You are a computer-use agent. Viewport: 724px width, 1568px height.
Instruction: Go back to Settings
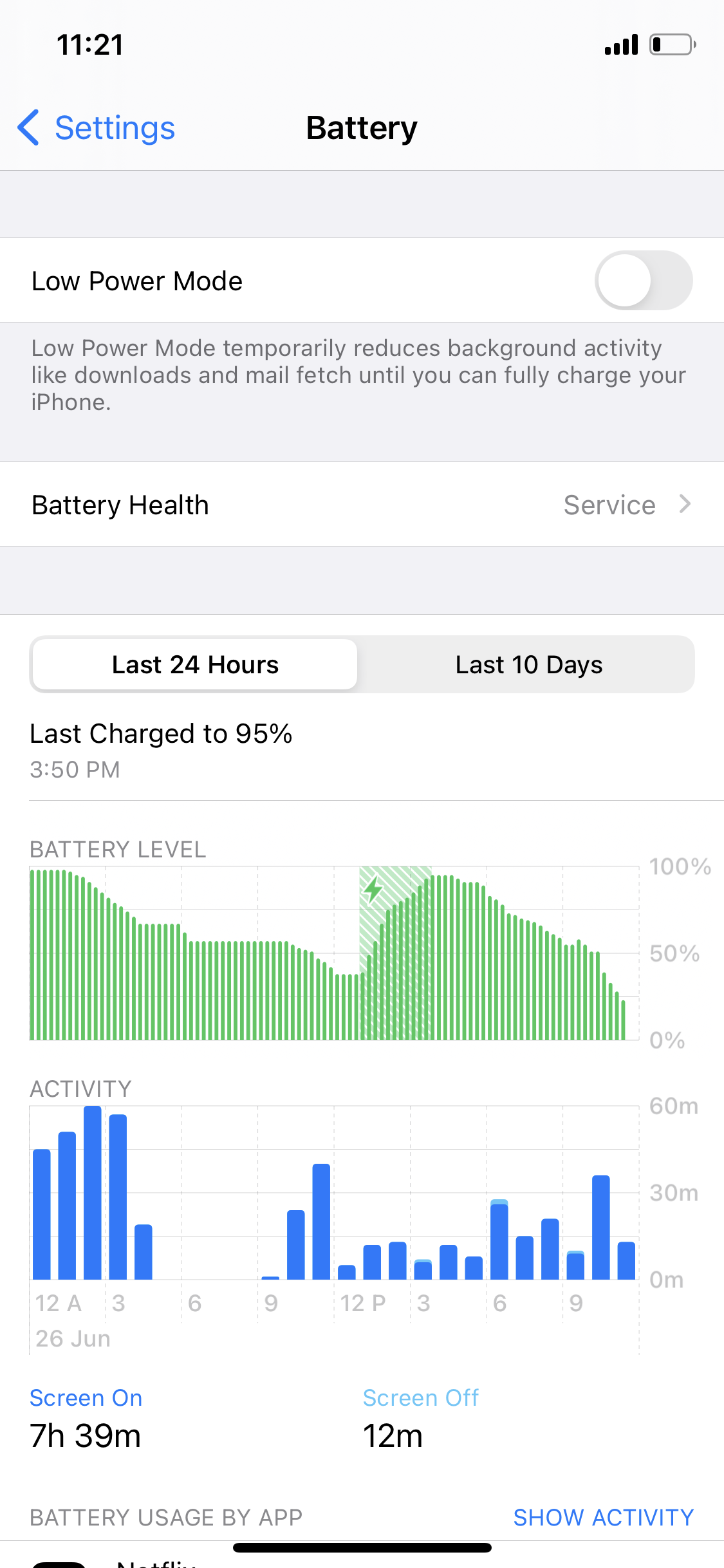coord(97,127)
